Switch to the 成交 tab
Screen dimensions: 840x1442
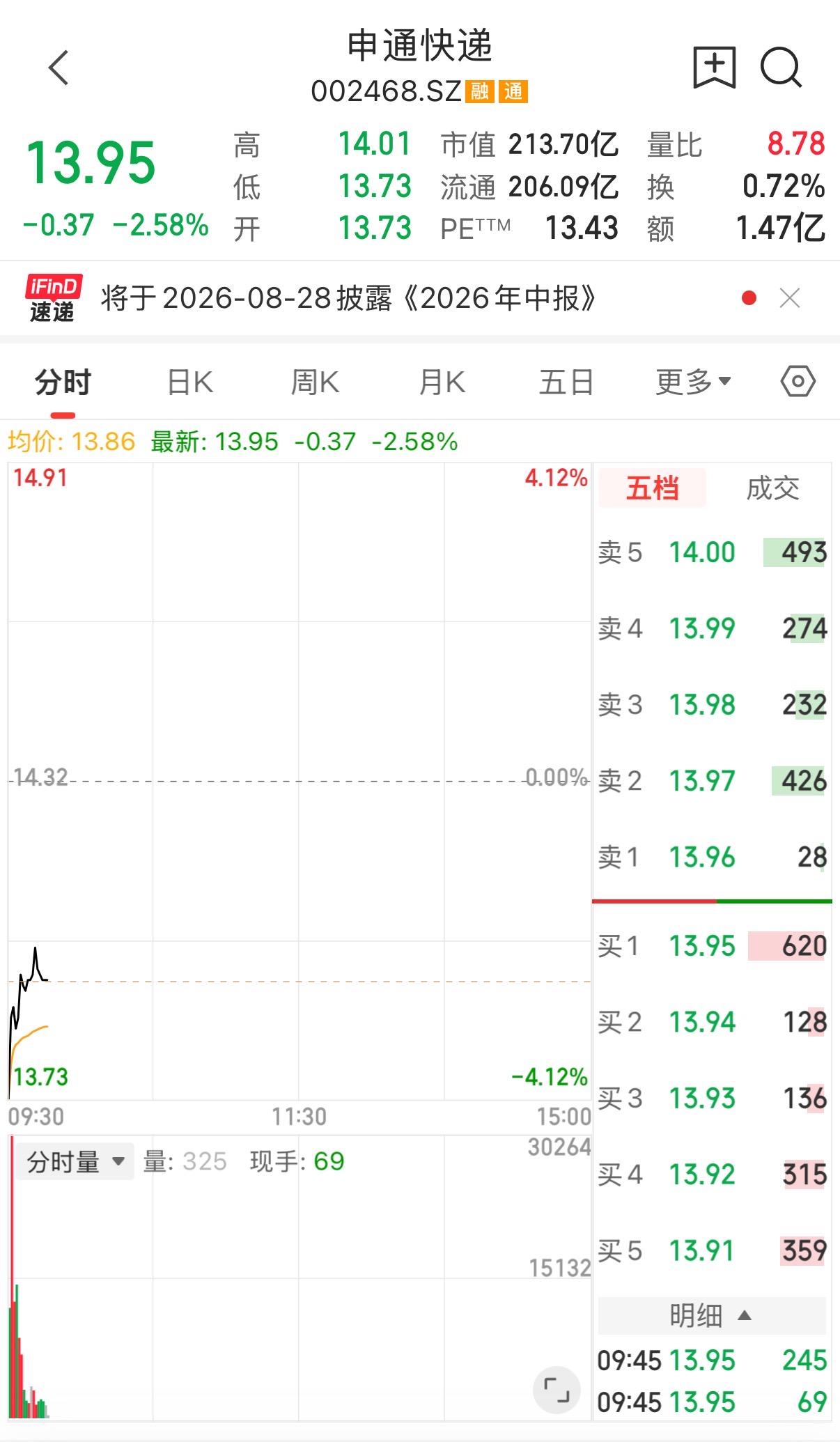click(772, 488)
